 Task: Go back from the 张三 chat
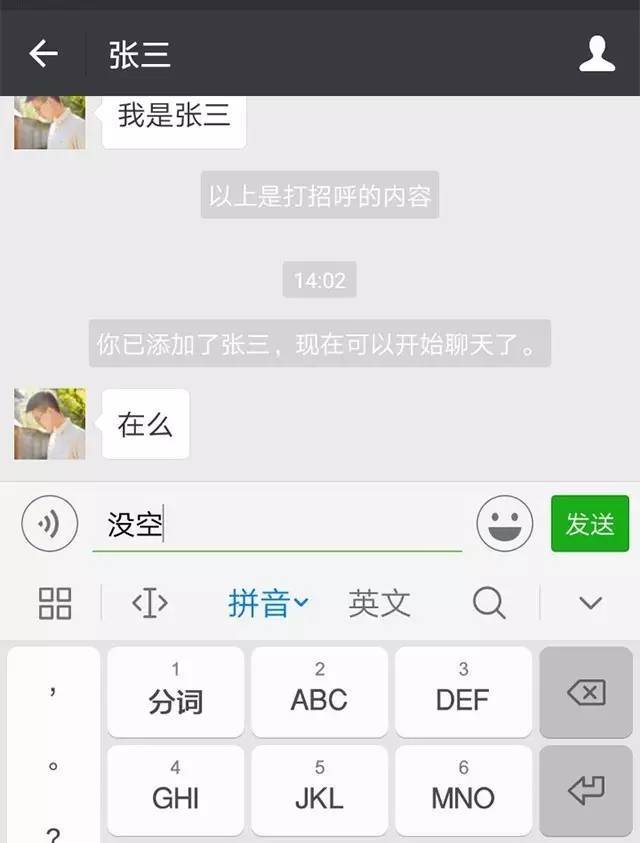[44, 54]
